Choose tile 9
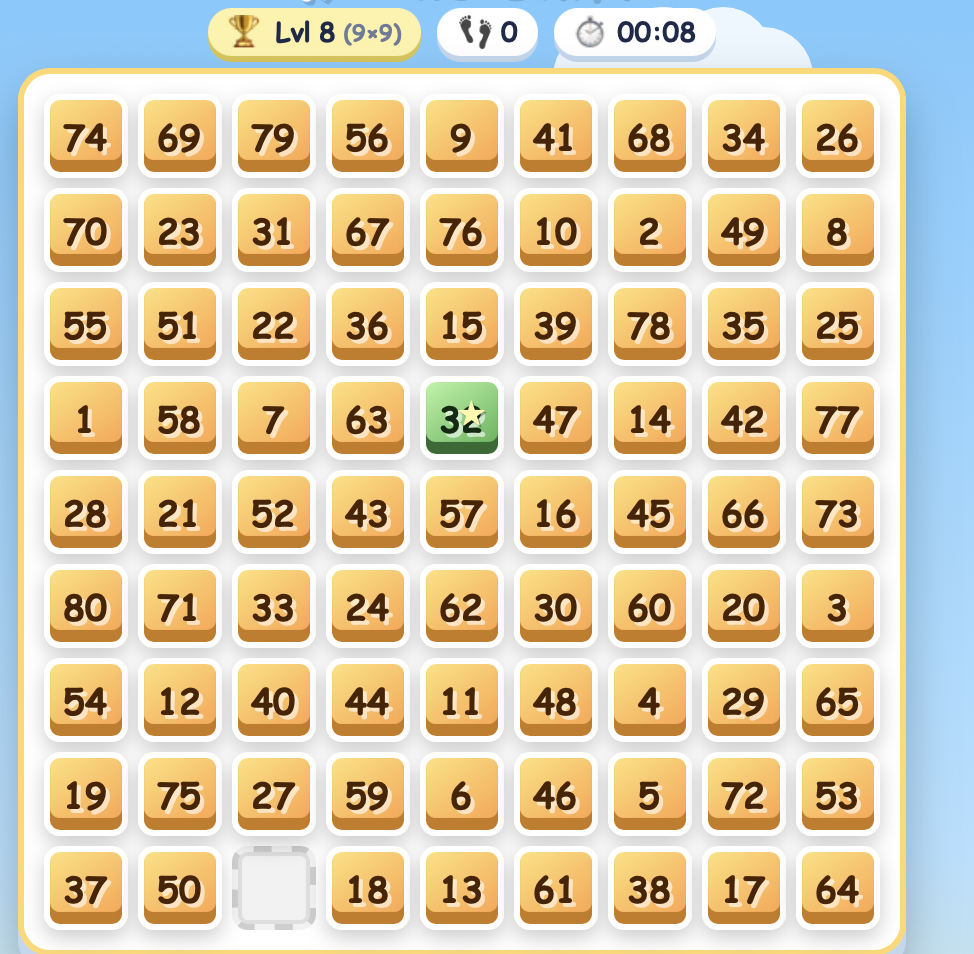This screenshot has width=974, height=954. tap(461, 136)
